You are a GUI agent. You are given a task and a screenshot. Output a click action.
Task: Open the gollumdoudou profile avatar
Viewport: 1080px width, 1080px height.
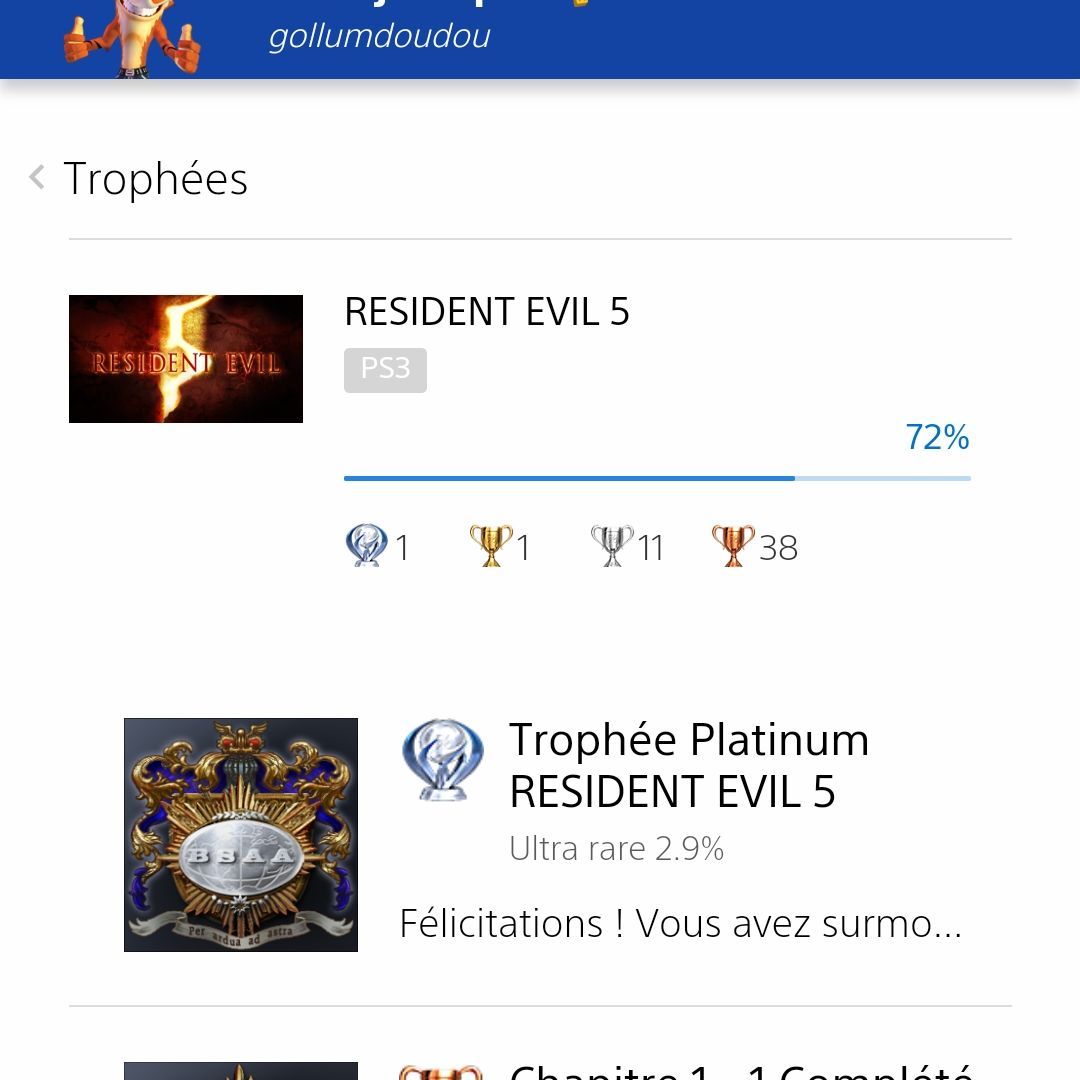133,38
